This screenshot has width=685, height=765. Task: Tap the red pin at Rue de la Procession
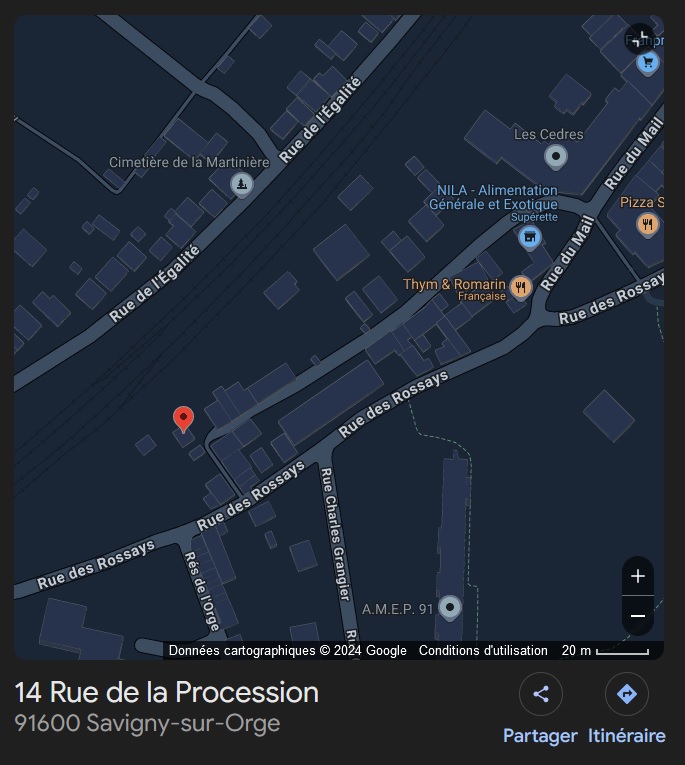[x=183, y=418]
